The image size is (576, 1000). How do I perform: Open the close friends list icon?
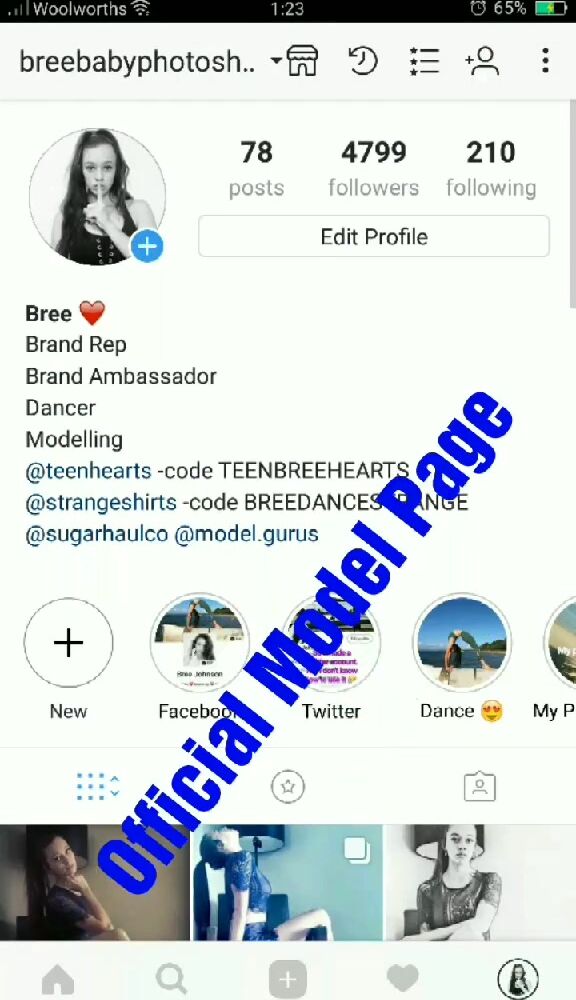(424, 61)
